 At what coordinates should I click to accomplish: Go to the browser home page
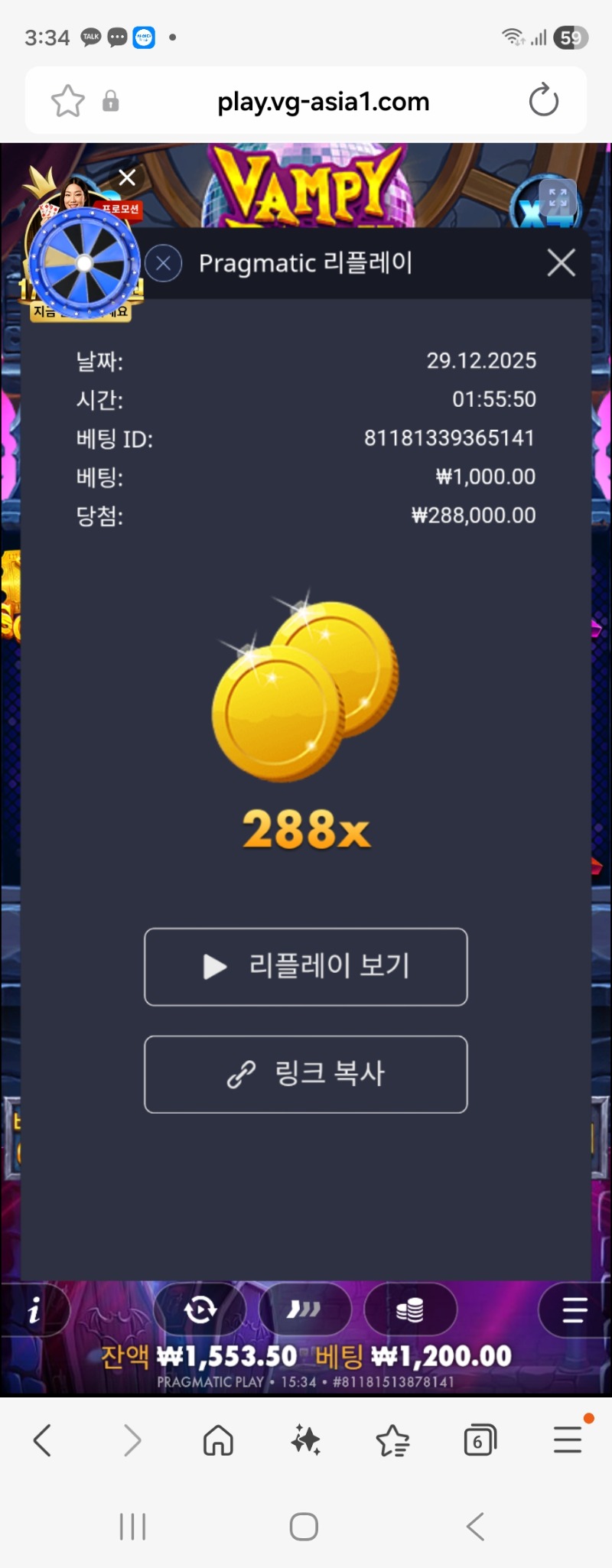coord(218,1441)
